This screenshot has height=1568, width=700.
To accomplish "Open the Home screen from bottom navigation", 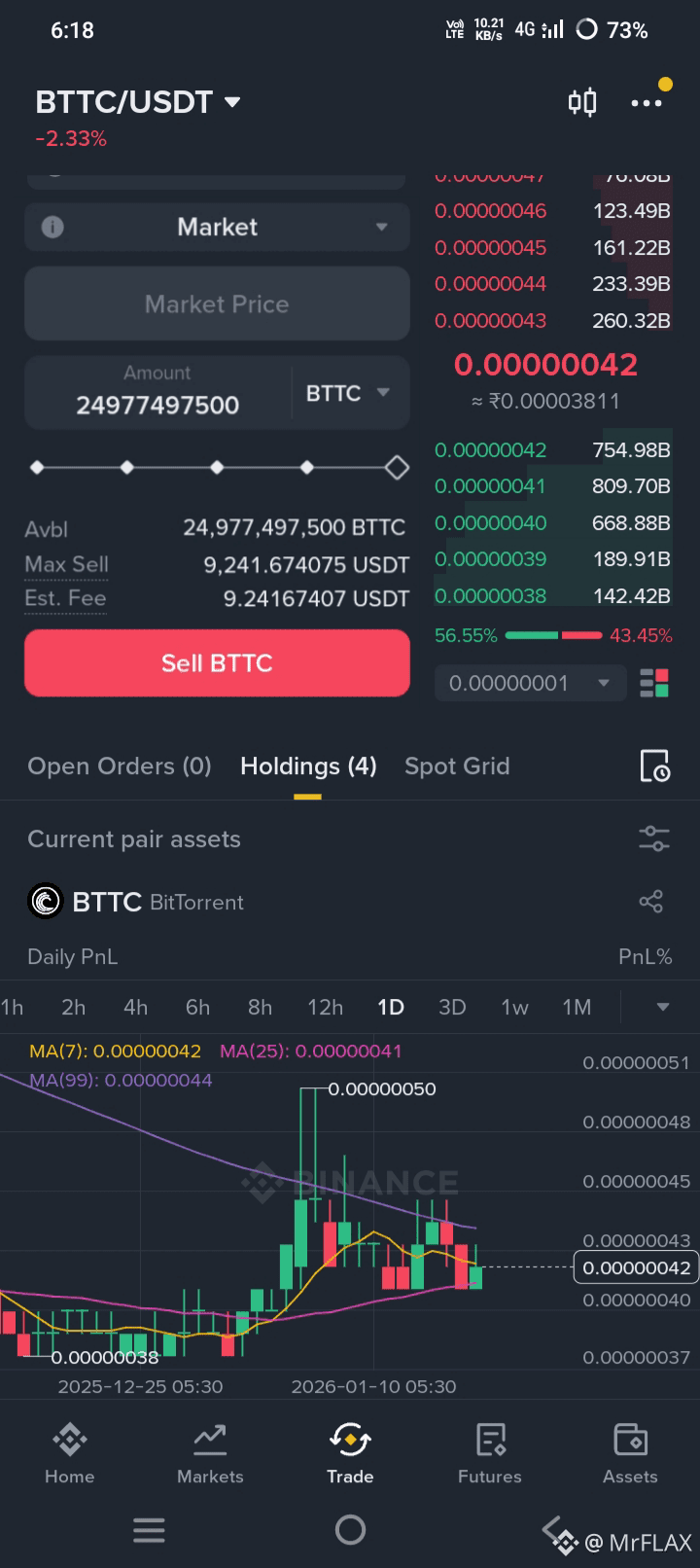I will coord(69,1451).
